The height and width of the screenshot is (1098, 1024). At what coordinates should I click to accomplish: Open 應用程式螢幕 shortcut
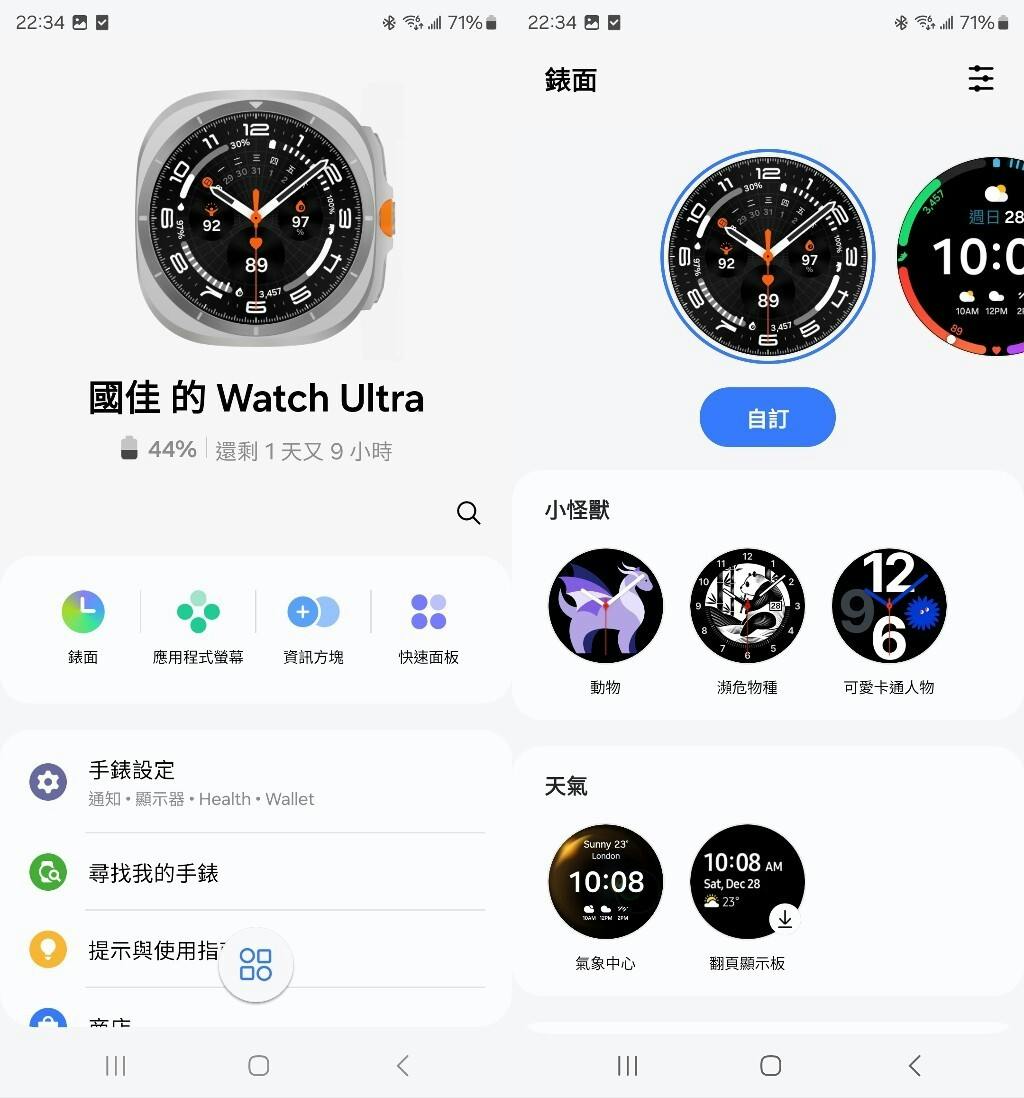(198, 626)
